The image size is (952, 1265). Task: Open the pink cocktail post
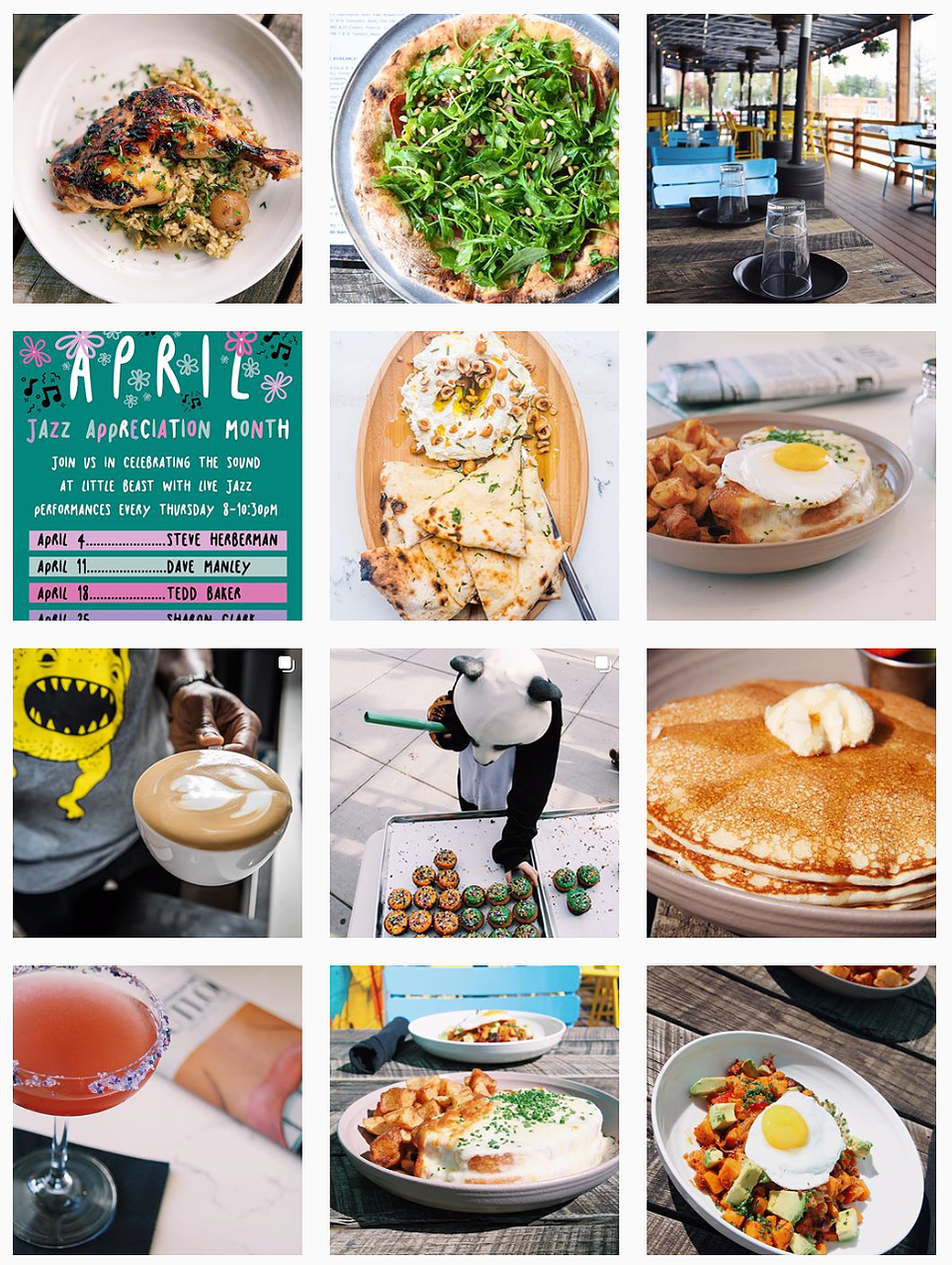pyautogui.click(x=157, y=1110)
